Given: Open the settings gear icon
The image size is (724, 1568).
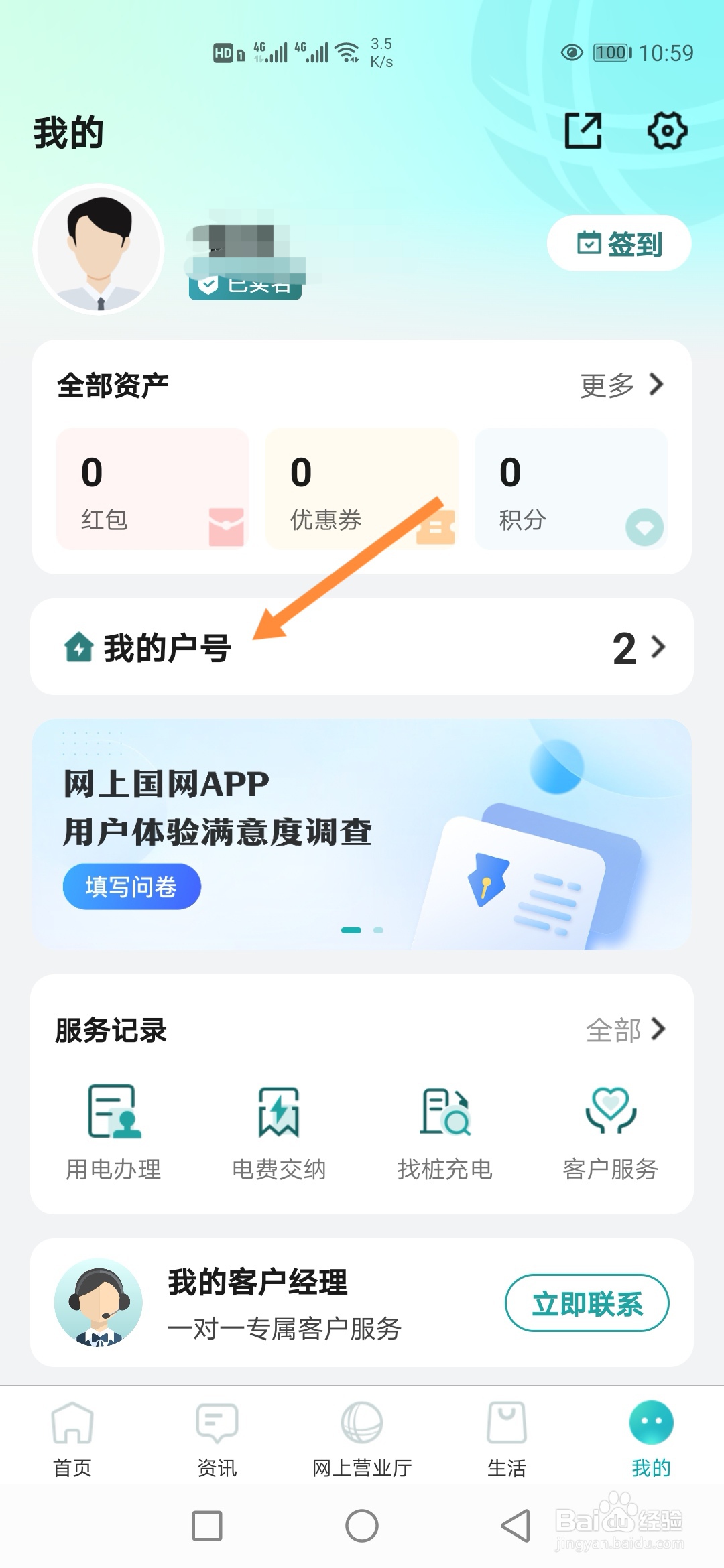Looking at the screenshot, I should coord(668,131).
